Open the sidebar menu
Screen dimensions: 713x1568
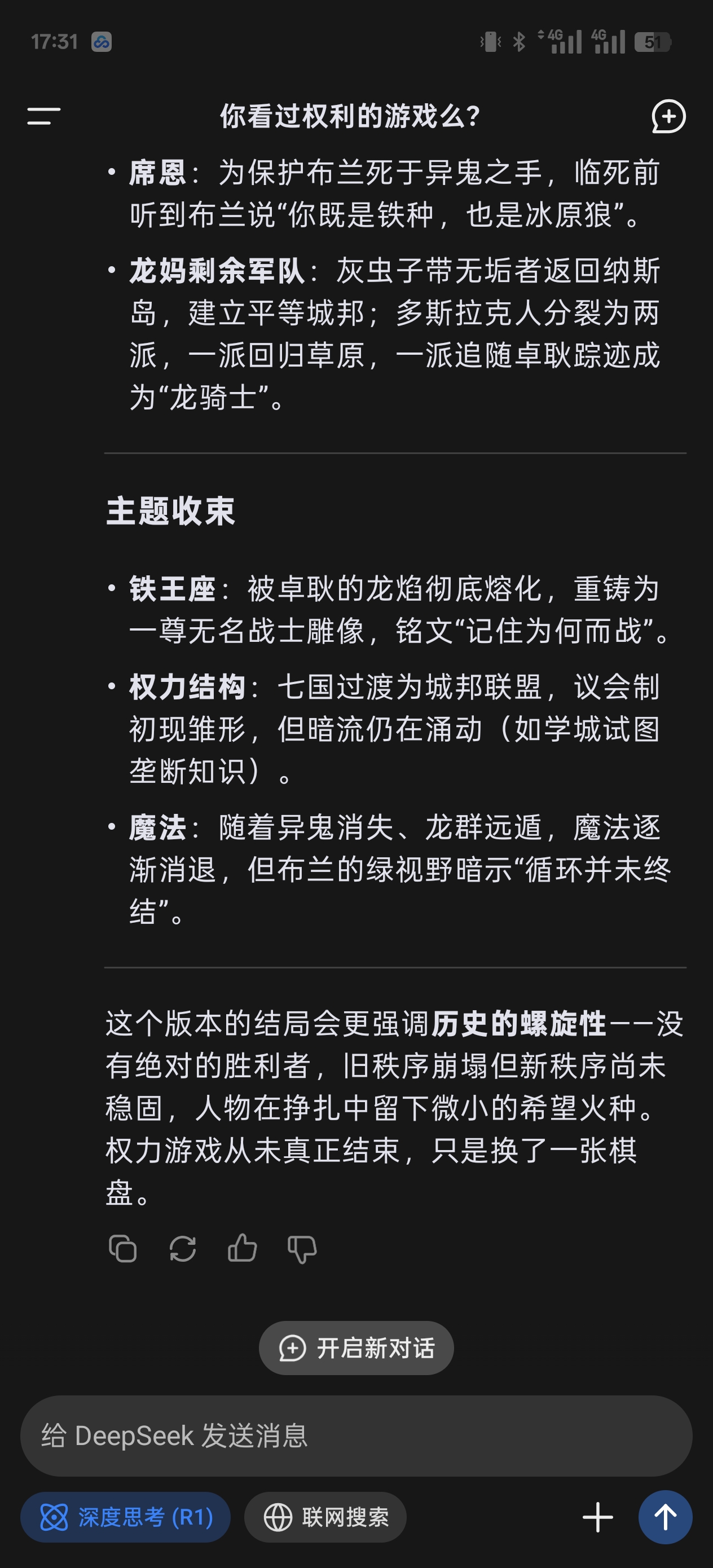44,116
